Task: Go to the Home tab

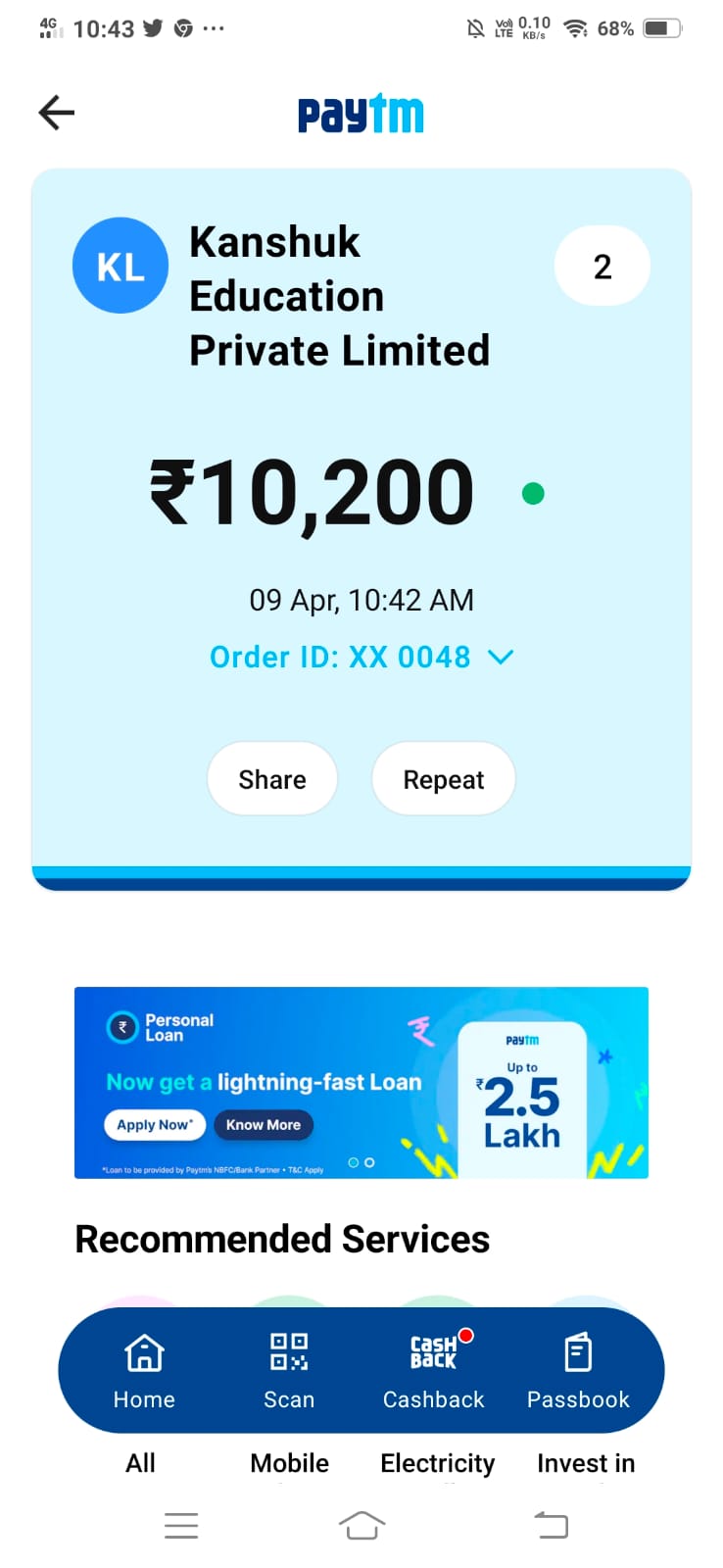Action: [x=144, y=1370]
